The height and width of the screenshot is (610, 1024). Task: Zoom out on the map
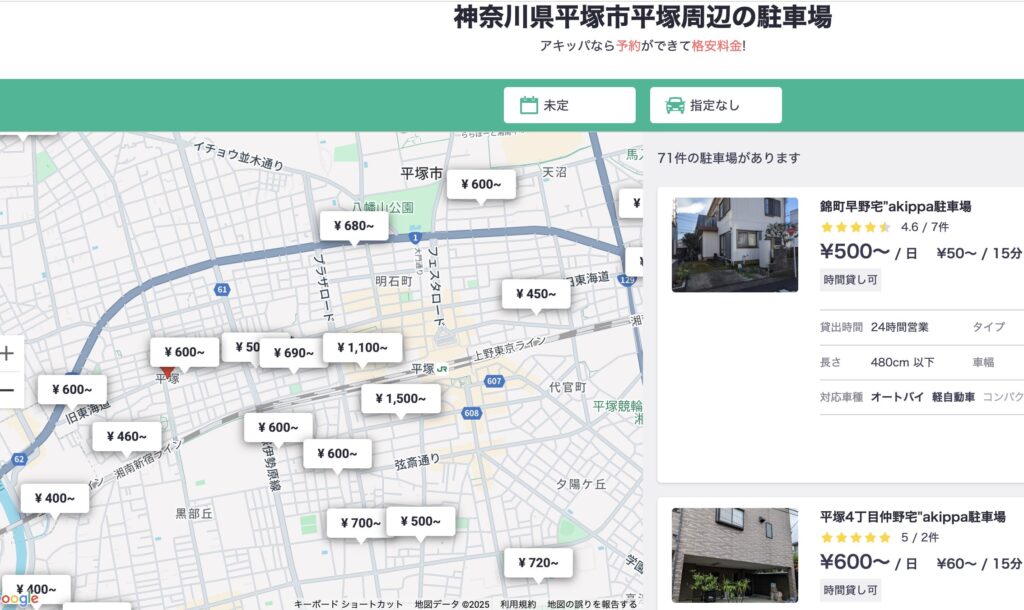tap(8, 389)
